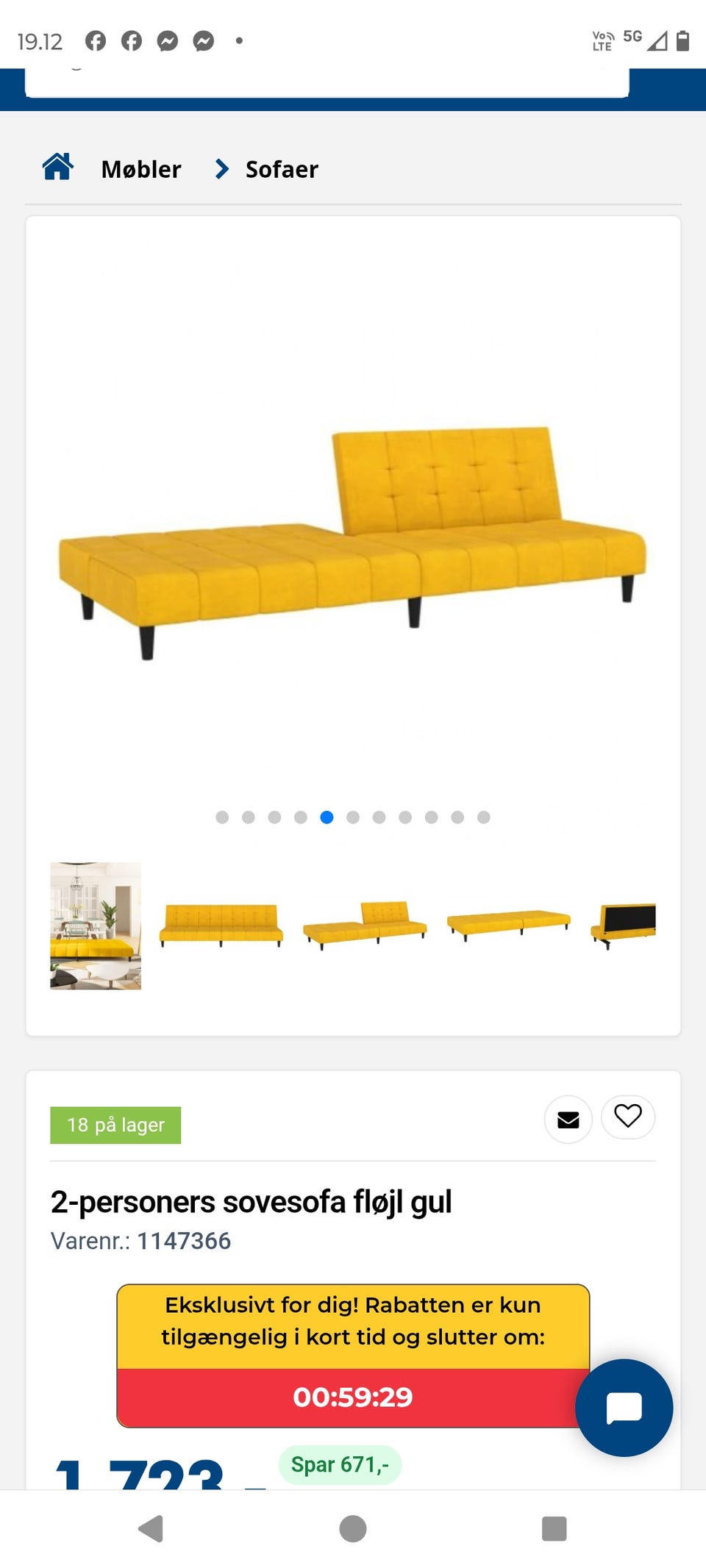This screenshot has width=706, height=1568.
Task: Open the Android recents square button
Action: click(552, 1527)
